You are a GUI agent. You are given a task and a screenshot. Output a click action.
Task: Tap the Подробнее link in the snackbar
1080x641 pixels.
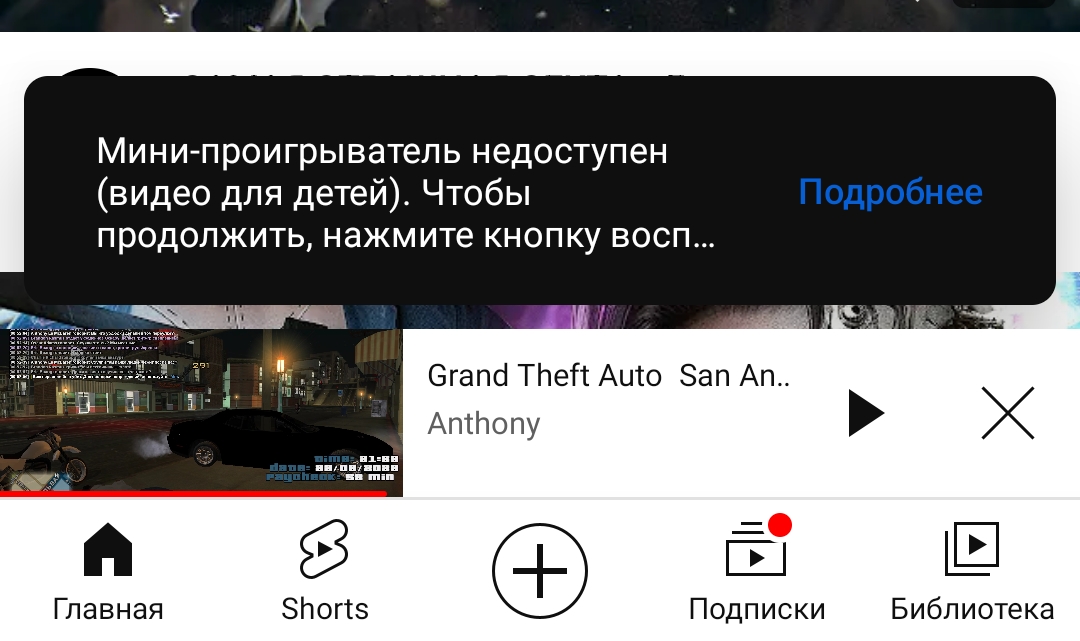(x=890, y=192)
